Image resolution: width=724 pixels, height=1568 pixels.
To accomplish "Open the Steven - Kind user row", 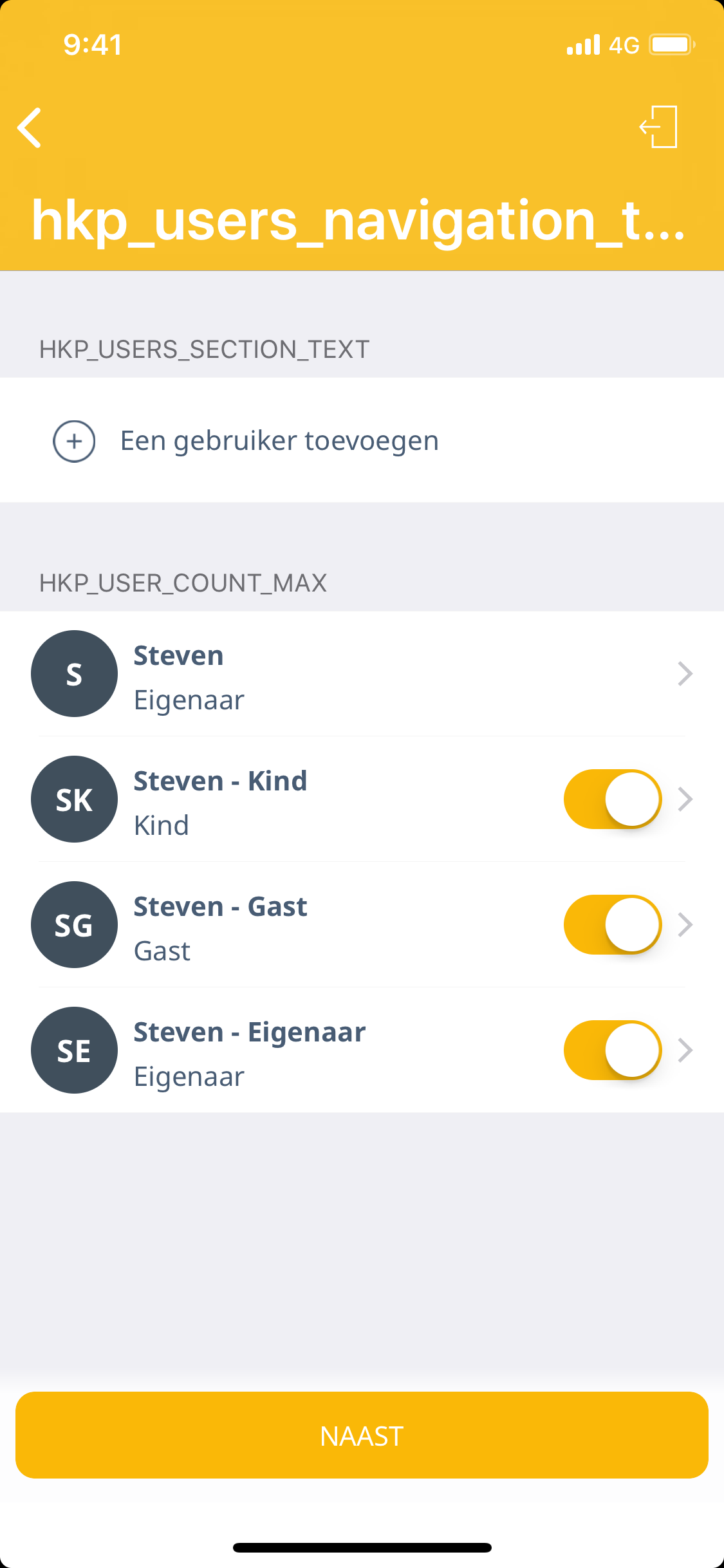I will (322, 799).
